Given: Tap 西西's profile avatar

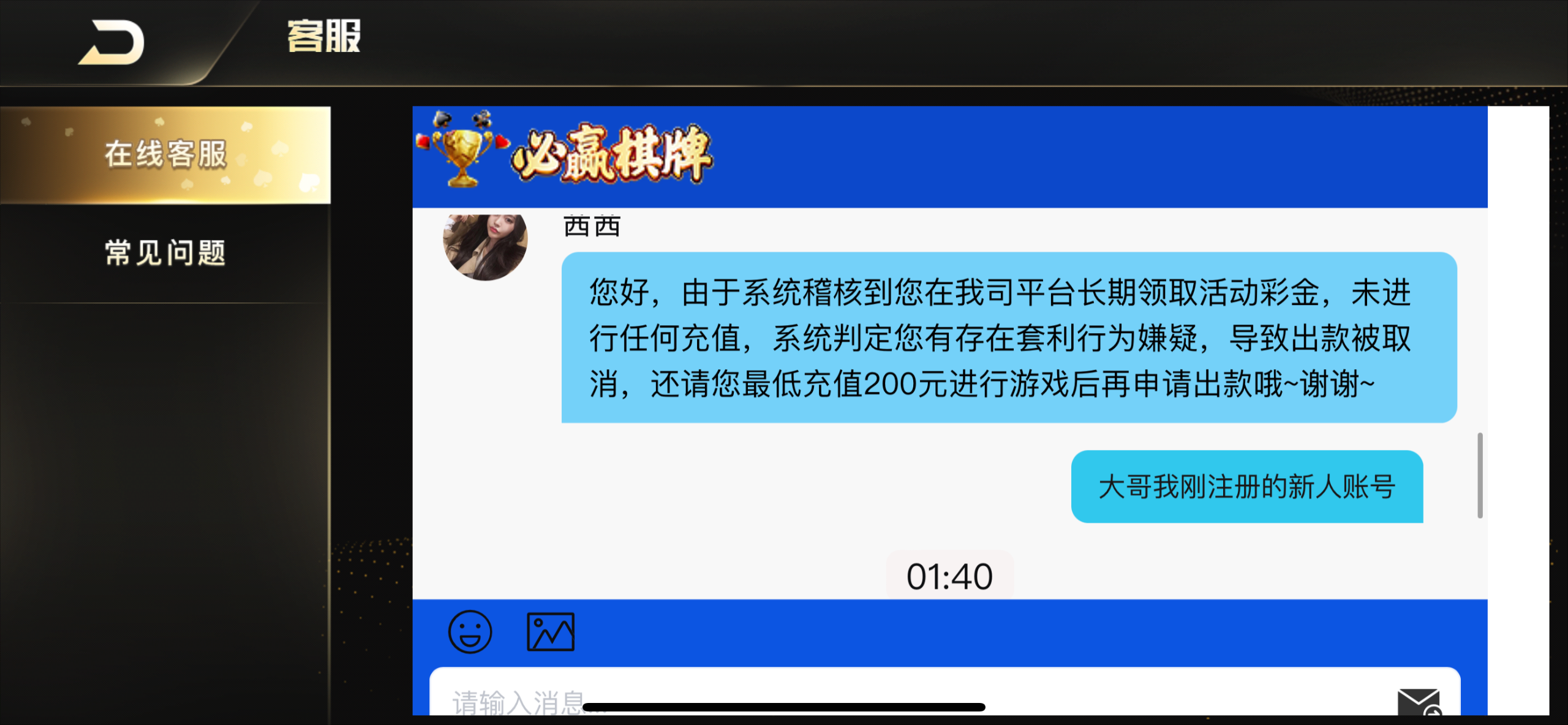Looking at the screenshot, I should [x=485, y=245].
